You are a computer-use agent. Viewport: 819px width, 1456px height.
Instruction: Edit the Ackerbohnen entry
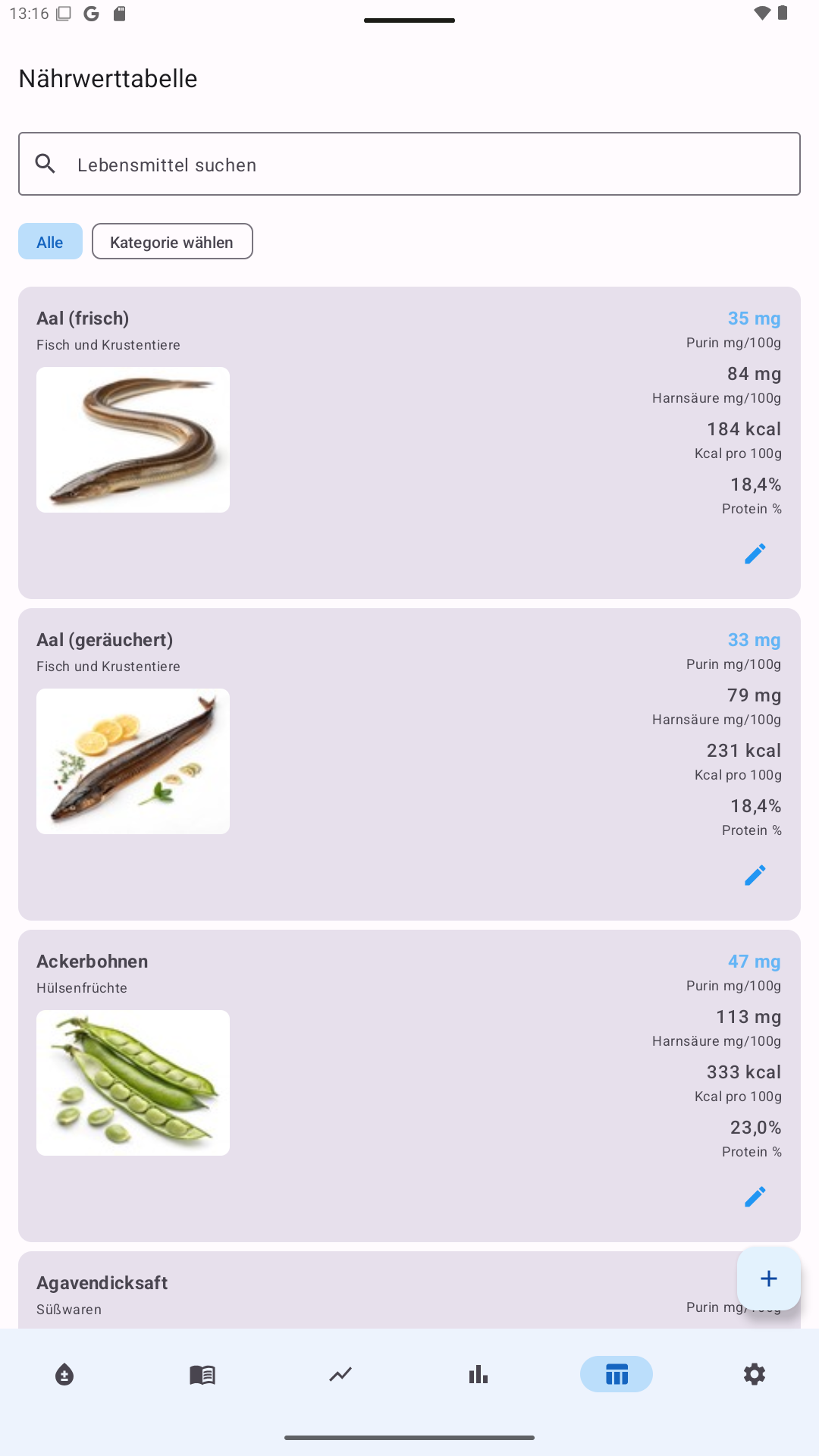(755, 1197)
